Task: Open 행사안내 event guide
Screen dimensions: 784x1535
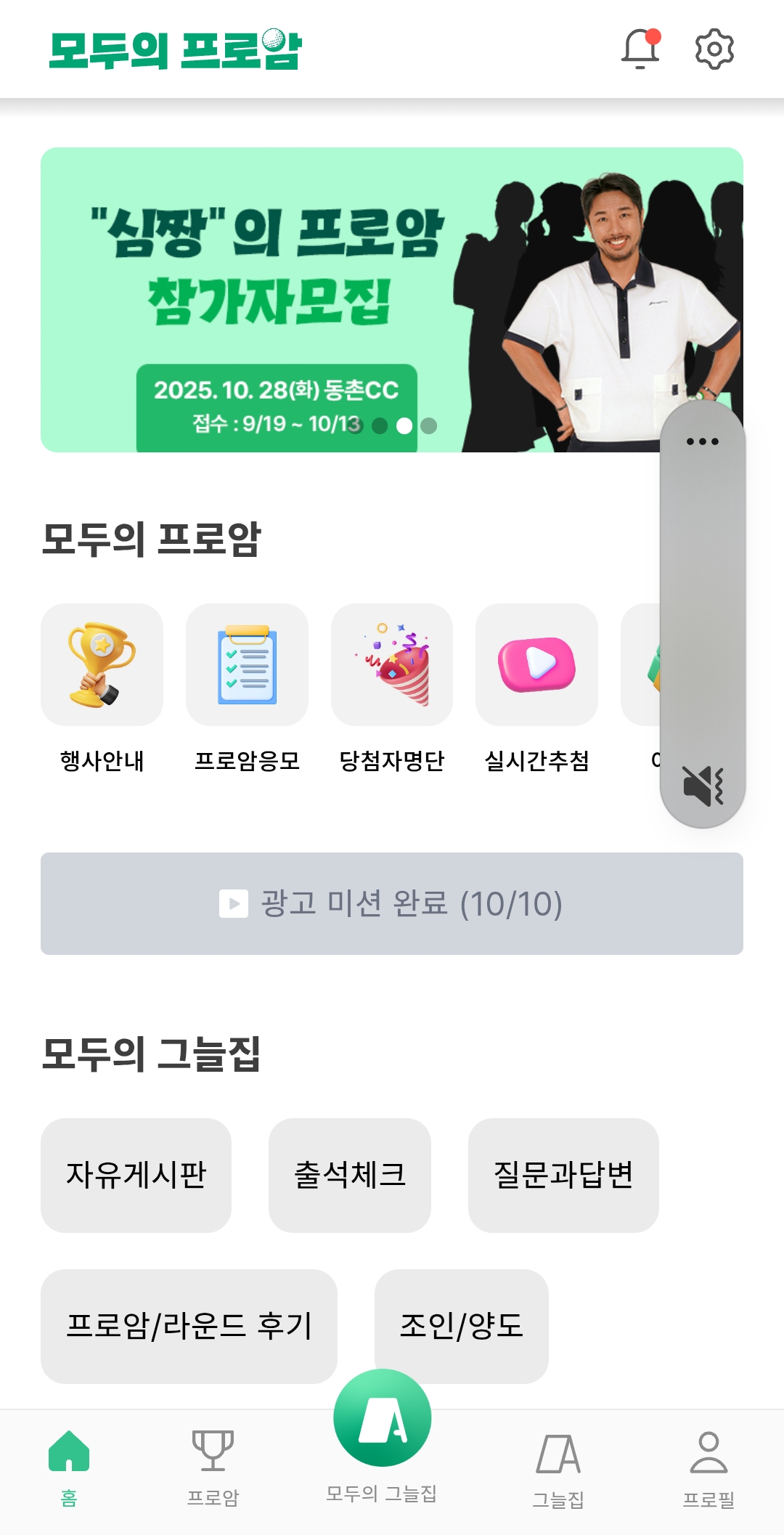Action: click(102, 665)
